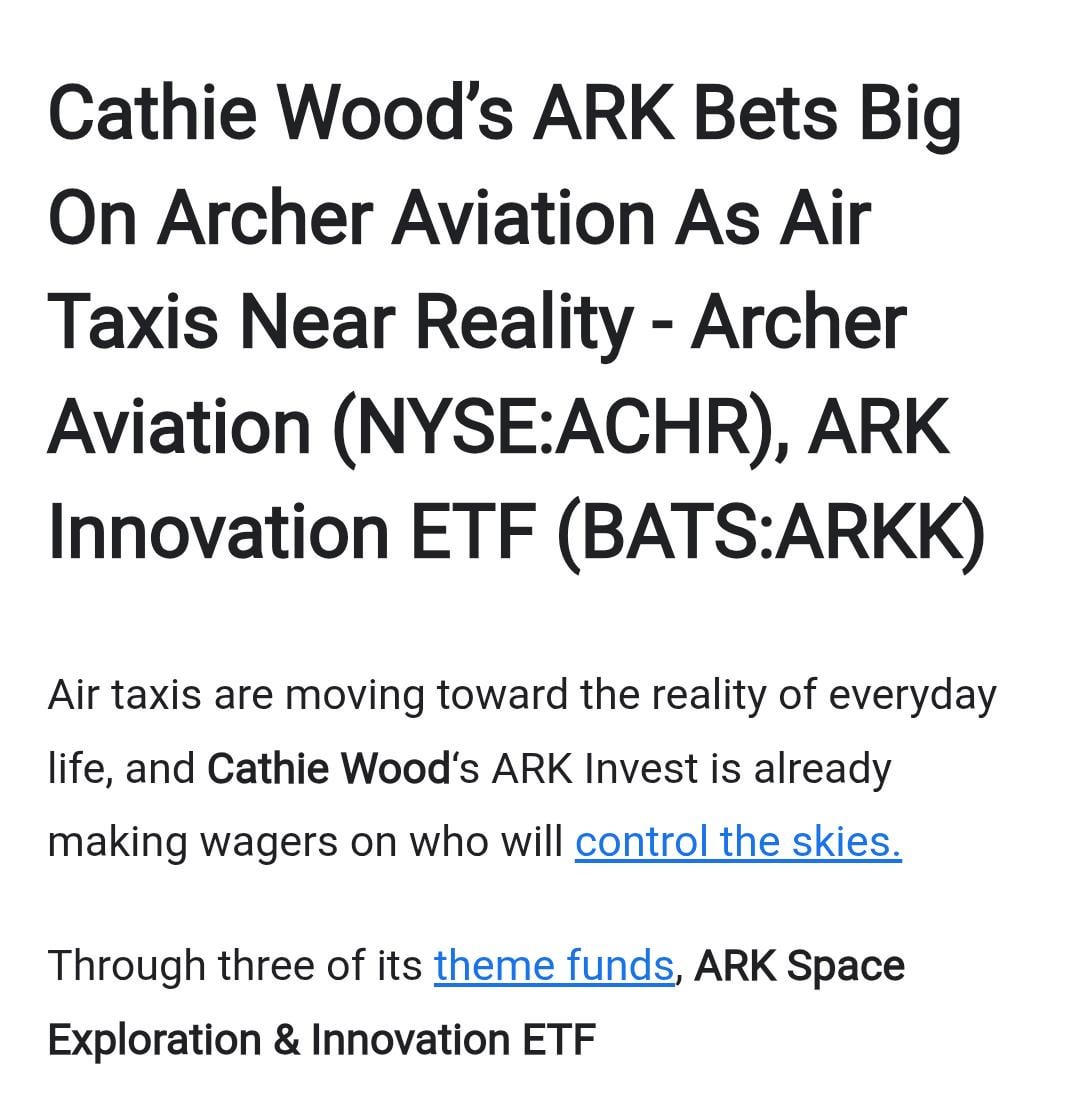1078x1093 pixels.
Task: Follow the 'theme funds' link
Action: [x=554, y=966]
